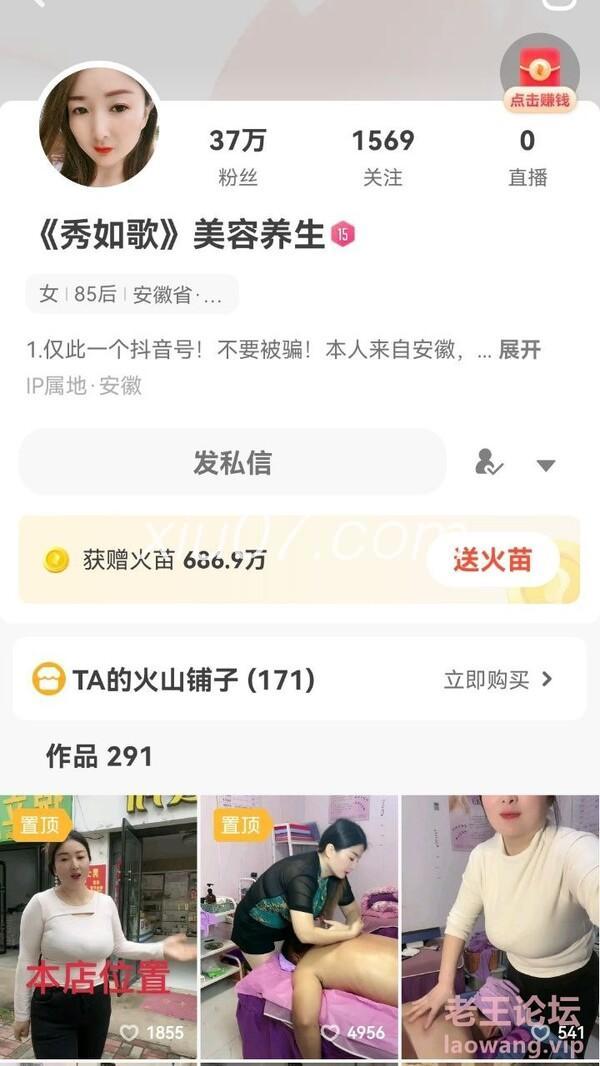Open the video with 541 likes
600x1066 pixels.
pos(500,927)
